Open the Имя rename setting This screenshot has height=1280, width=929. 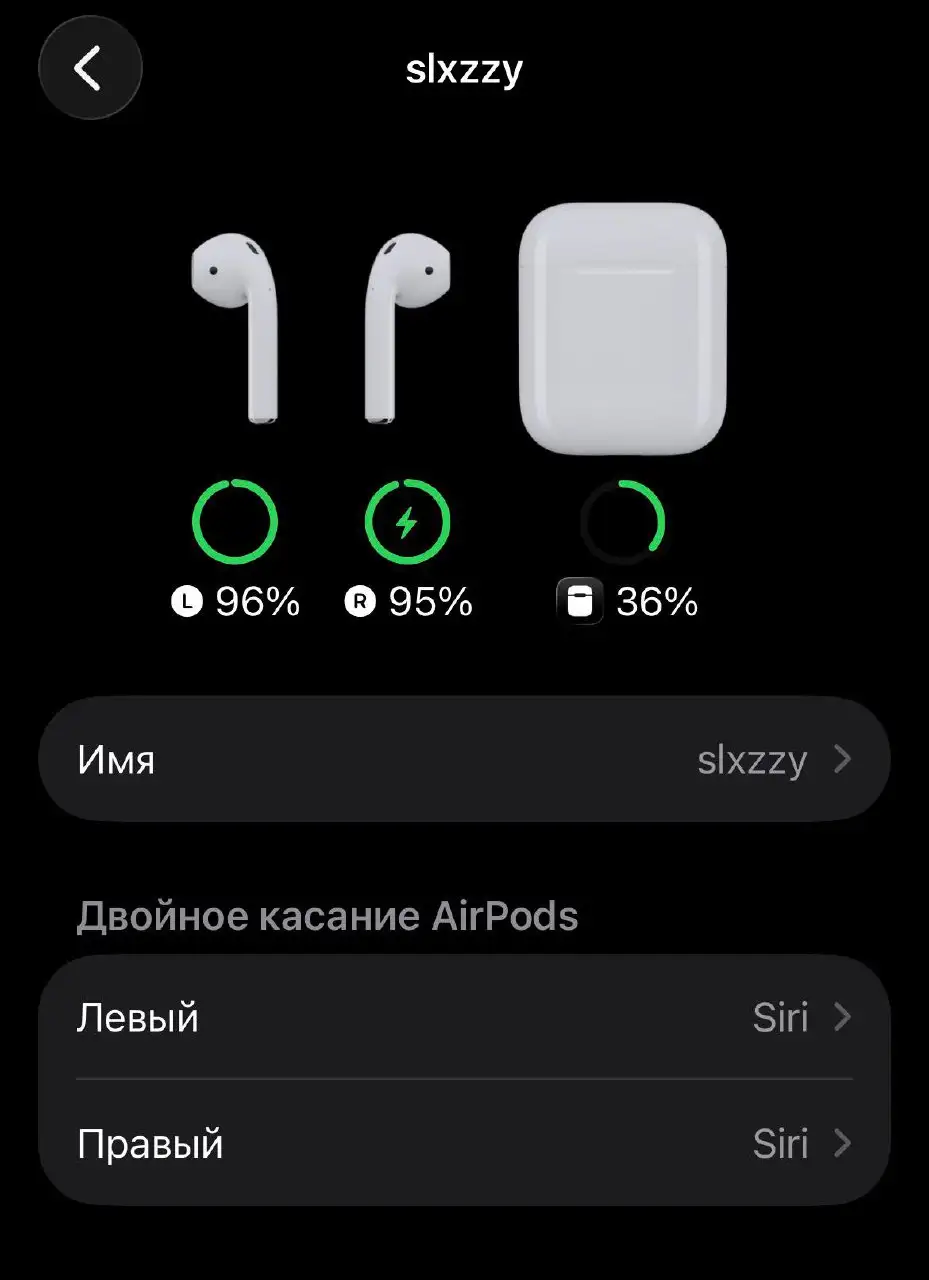[x=464, y=758]
